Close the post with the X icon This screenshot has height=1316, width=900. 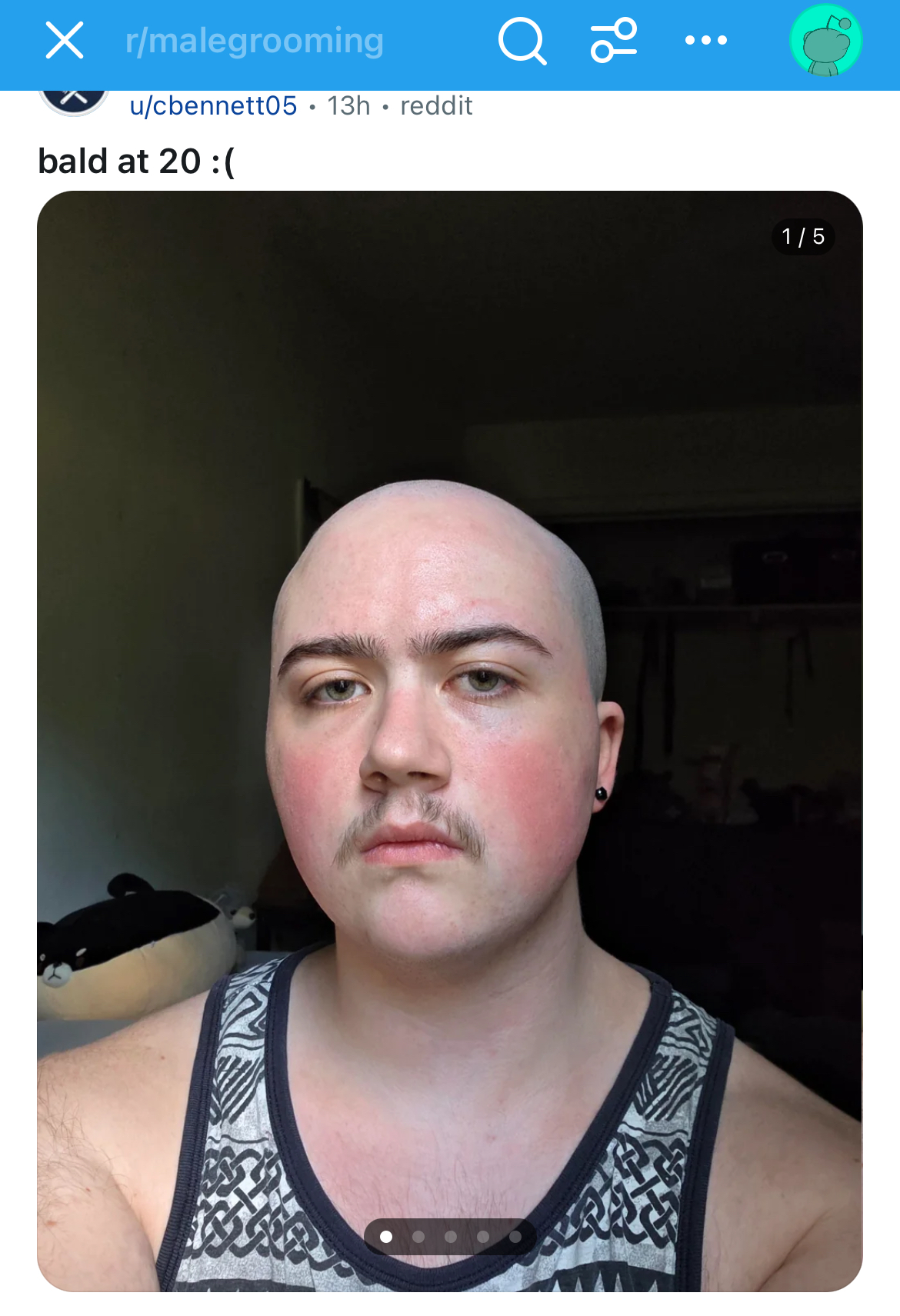tap(65, 41)
